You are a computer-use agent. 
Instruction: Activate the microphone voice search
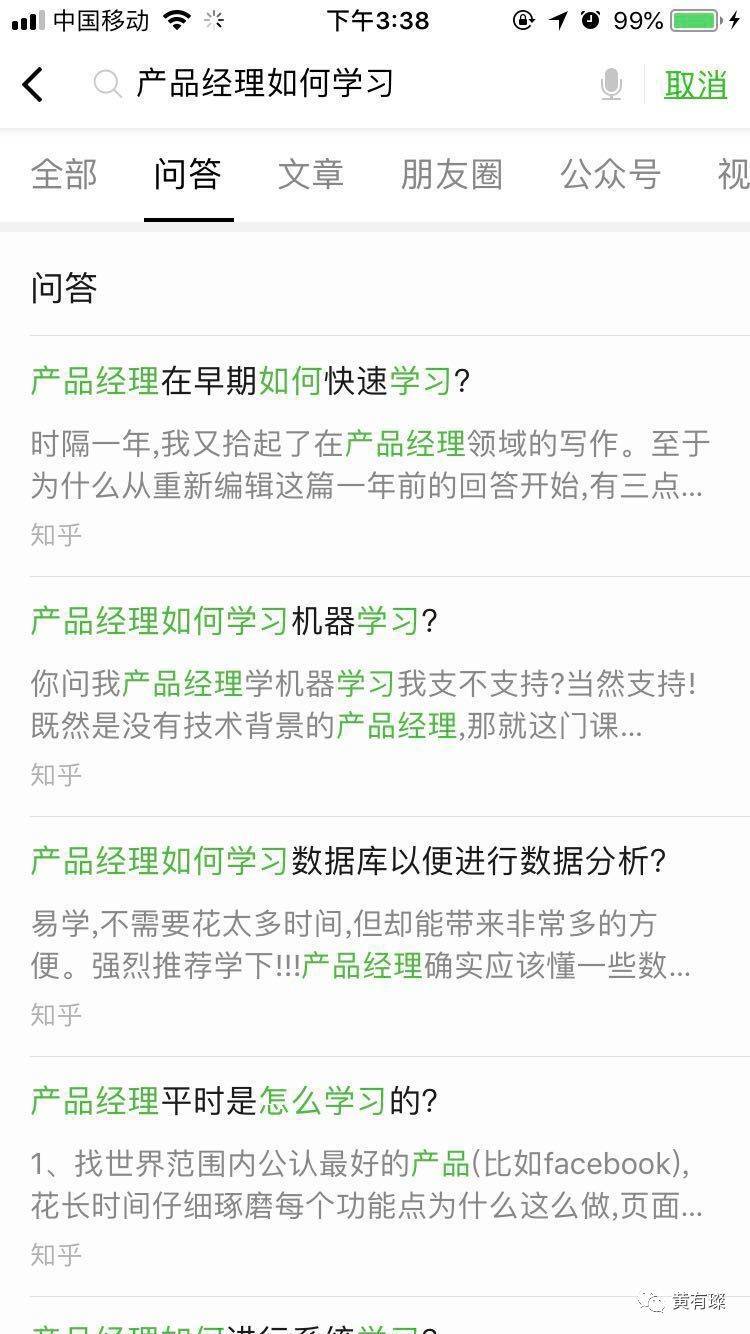(x=612, y=85)
